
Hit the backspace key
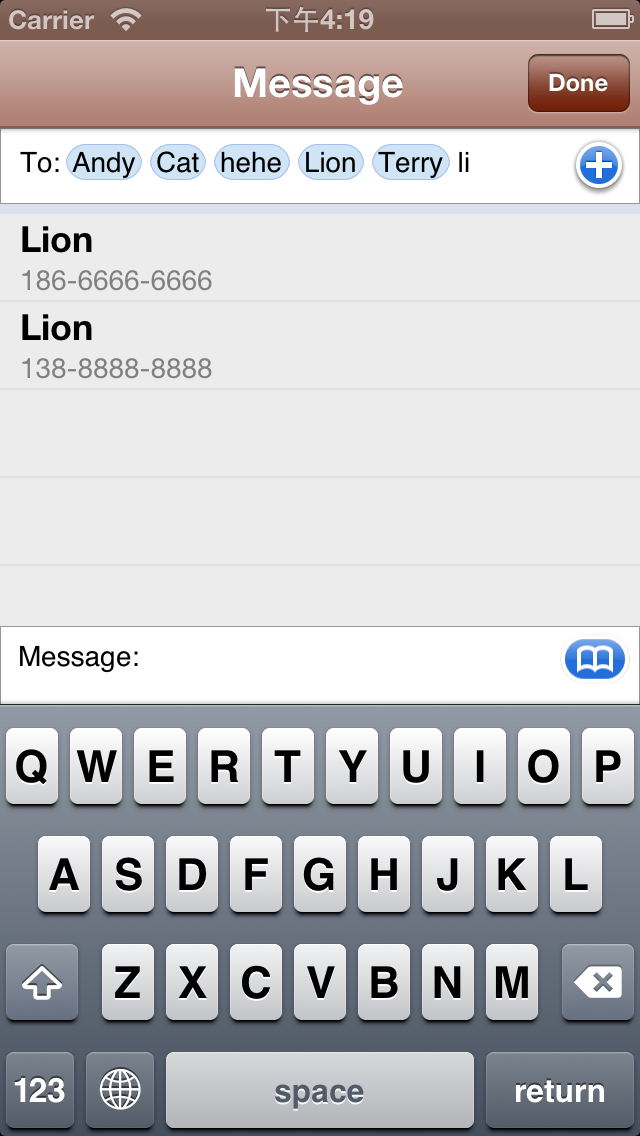(x=598, y=982)
